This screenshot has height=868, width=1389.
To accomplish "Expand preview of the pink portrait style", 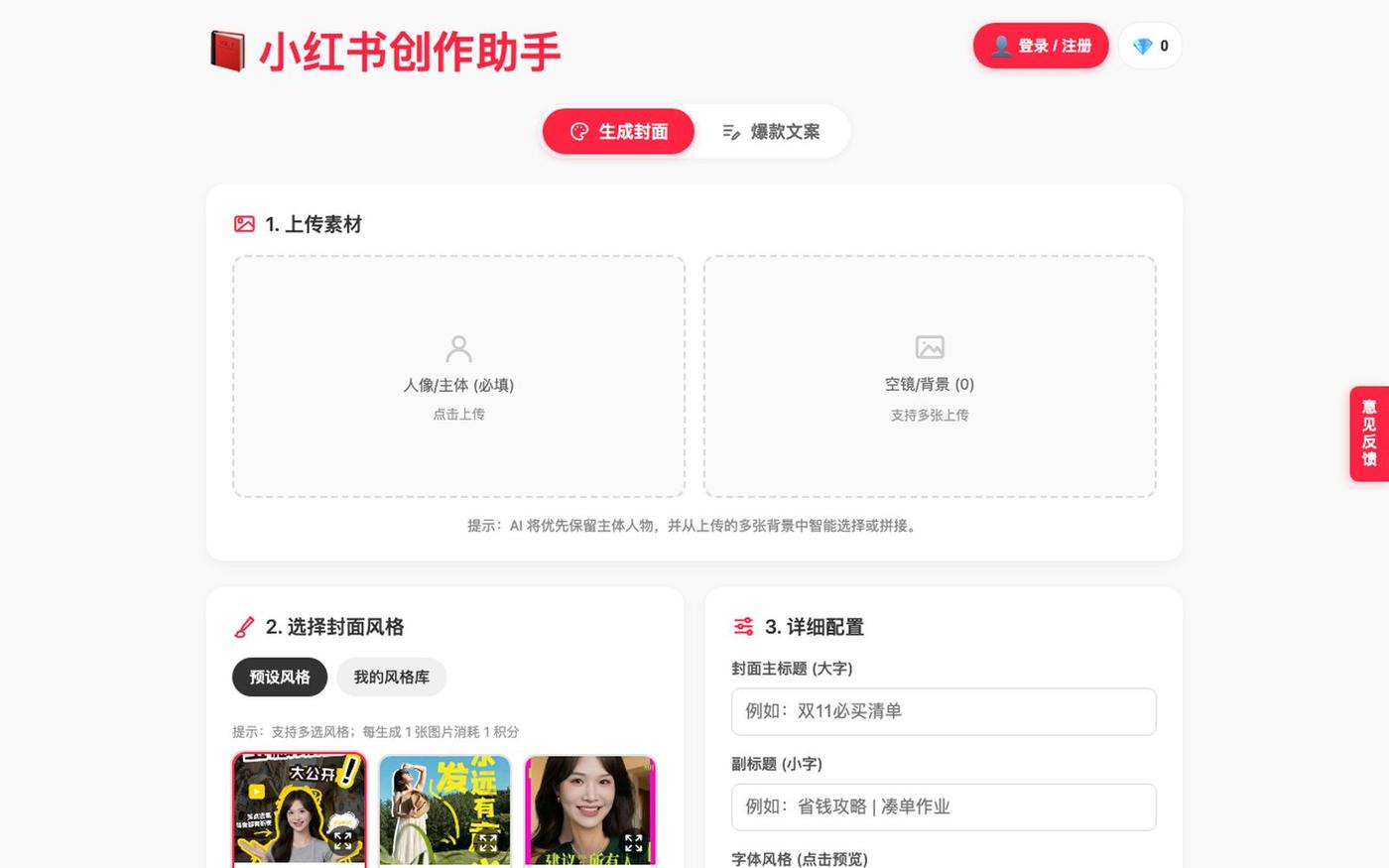I will click(634, 842).
